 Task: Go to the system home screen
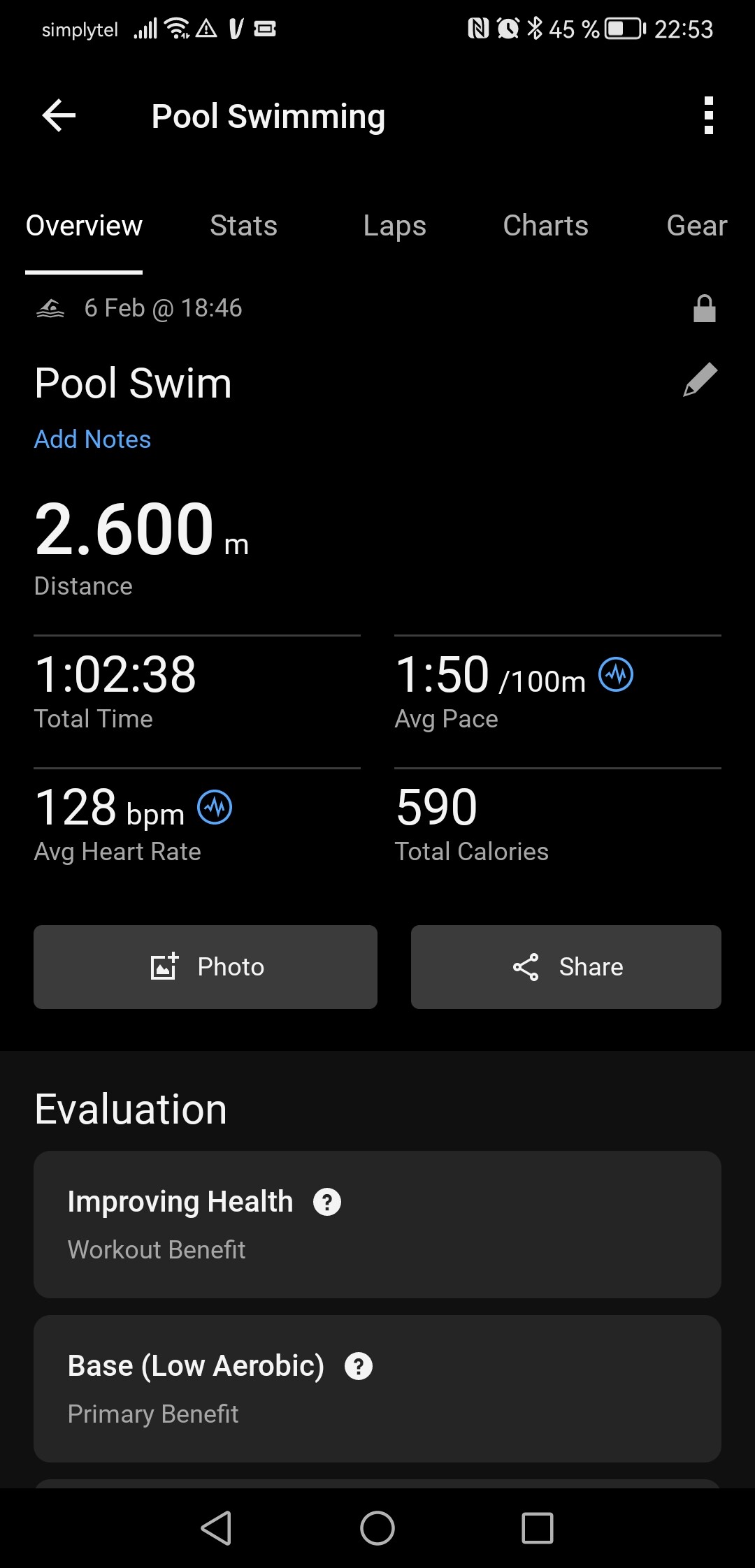pyautogui.click(x=377, y=1528)
